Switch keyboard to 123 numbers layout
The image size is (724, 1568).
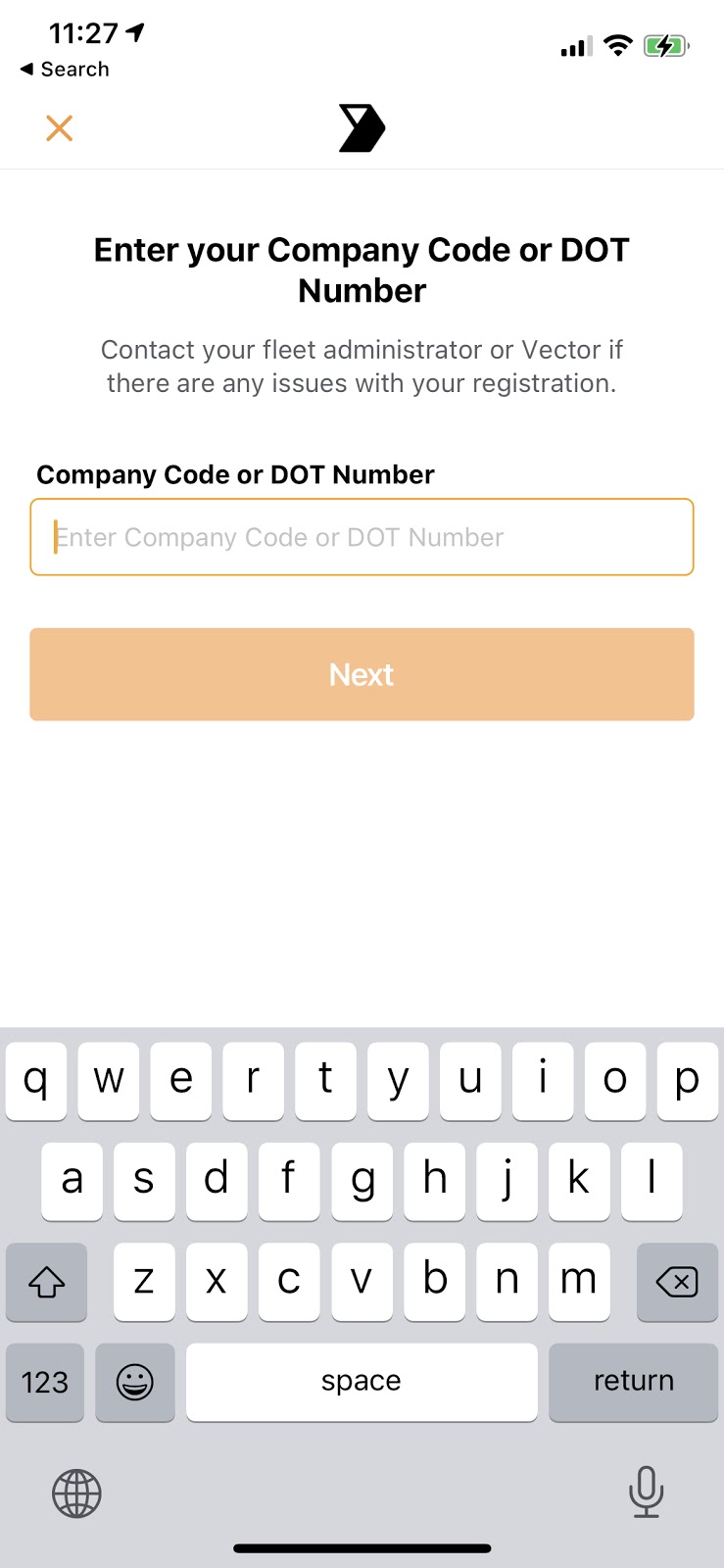click(45, 1382)
